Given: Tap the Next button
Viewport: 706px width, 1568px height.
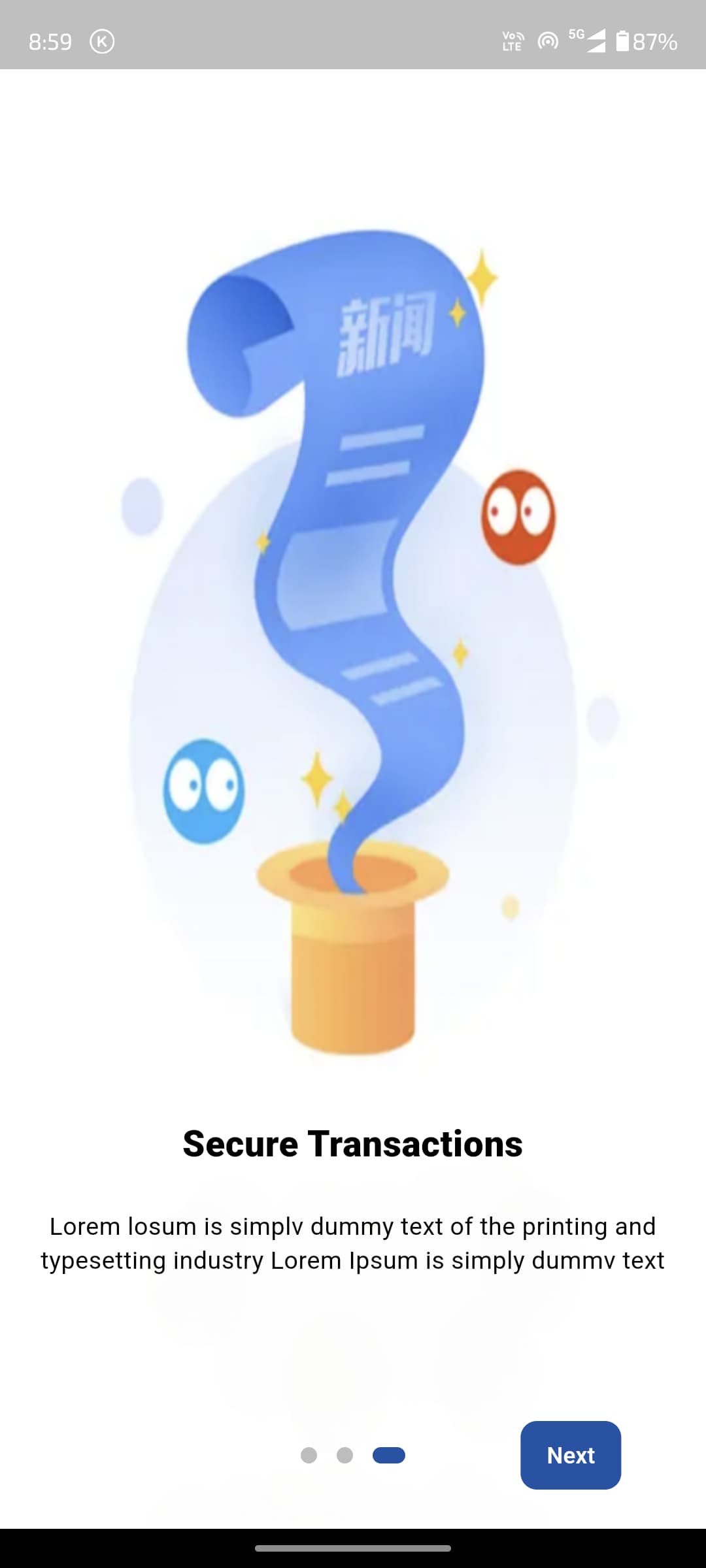Looking at the screenshot, I should [x=570, y=1455].
